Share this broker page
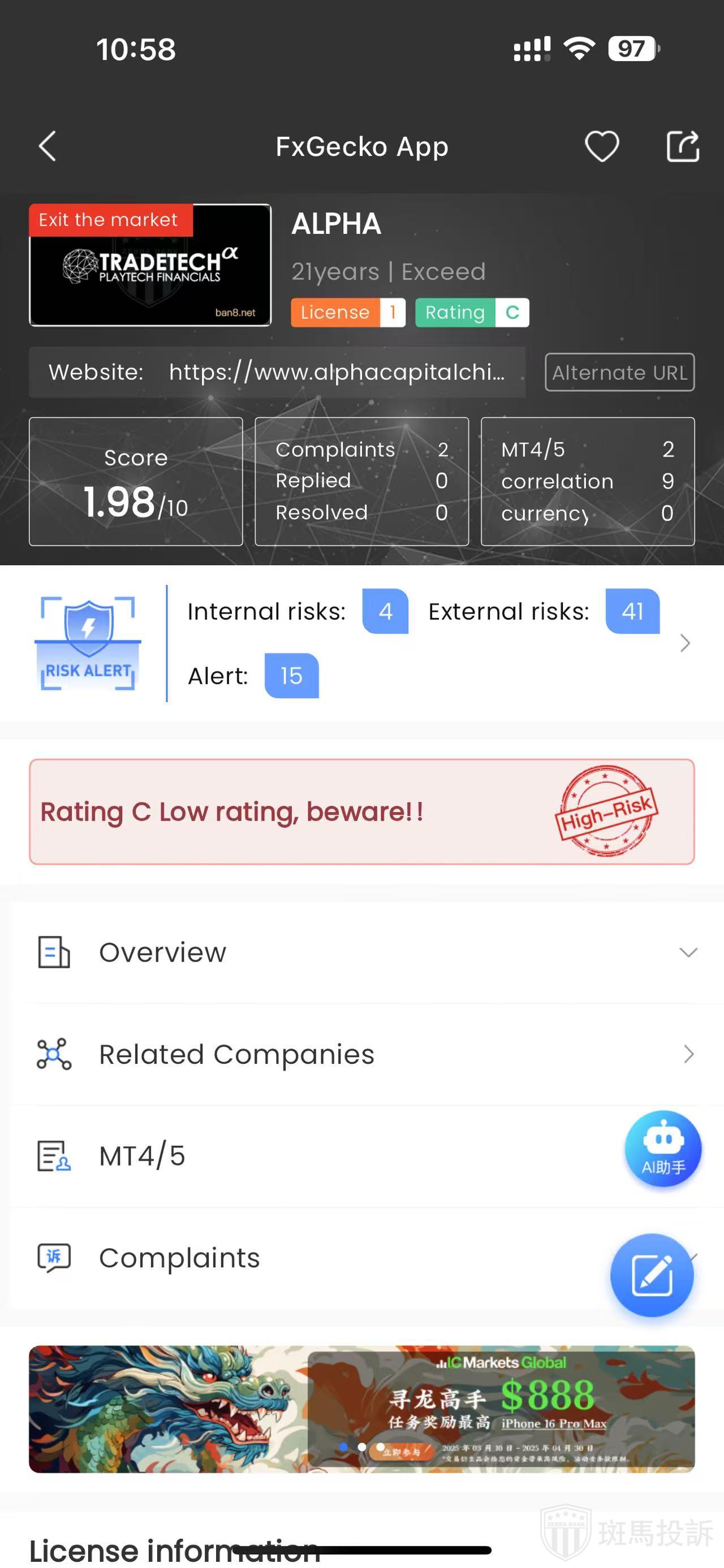 [x=683, y=147]
